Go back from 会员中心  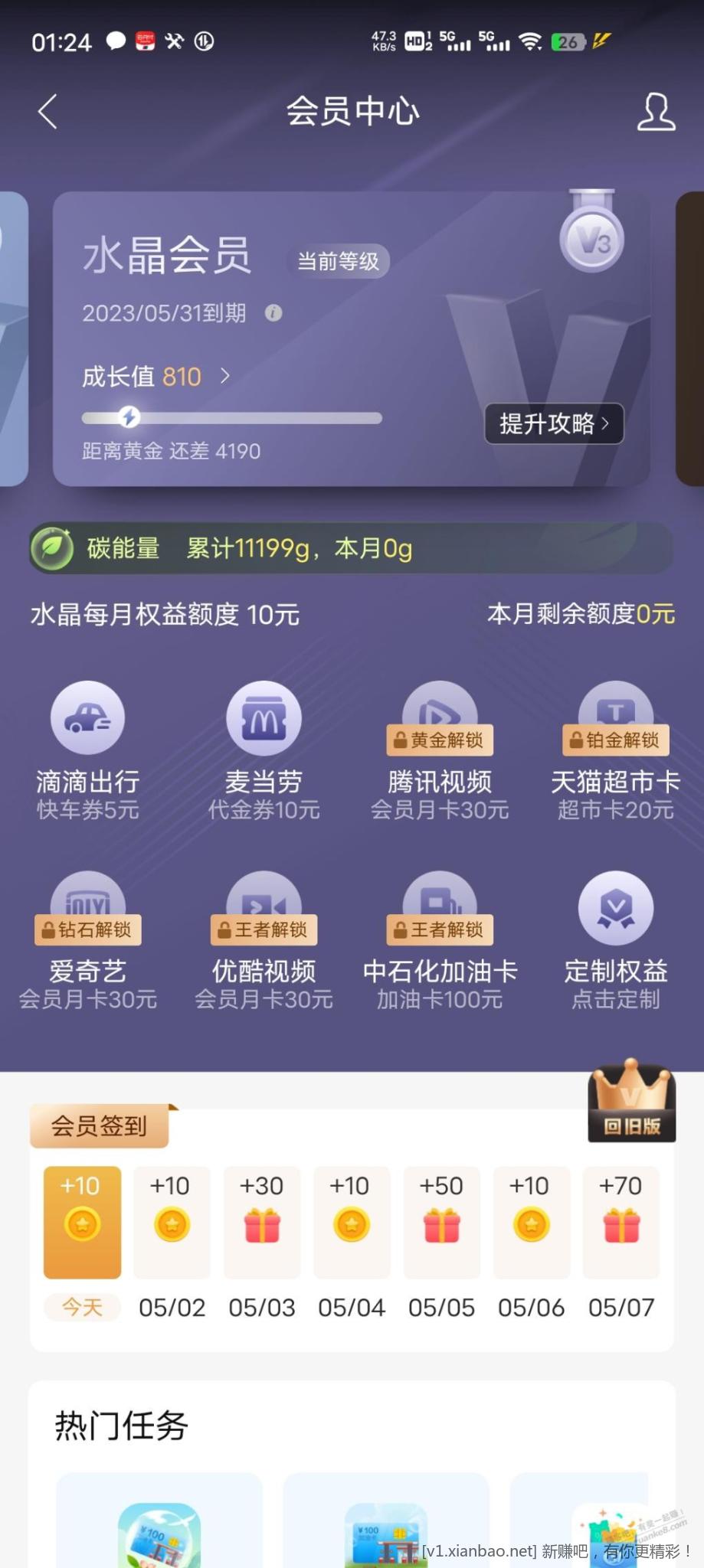point(47,112)
